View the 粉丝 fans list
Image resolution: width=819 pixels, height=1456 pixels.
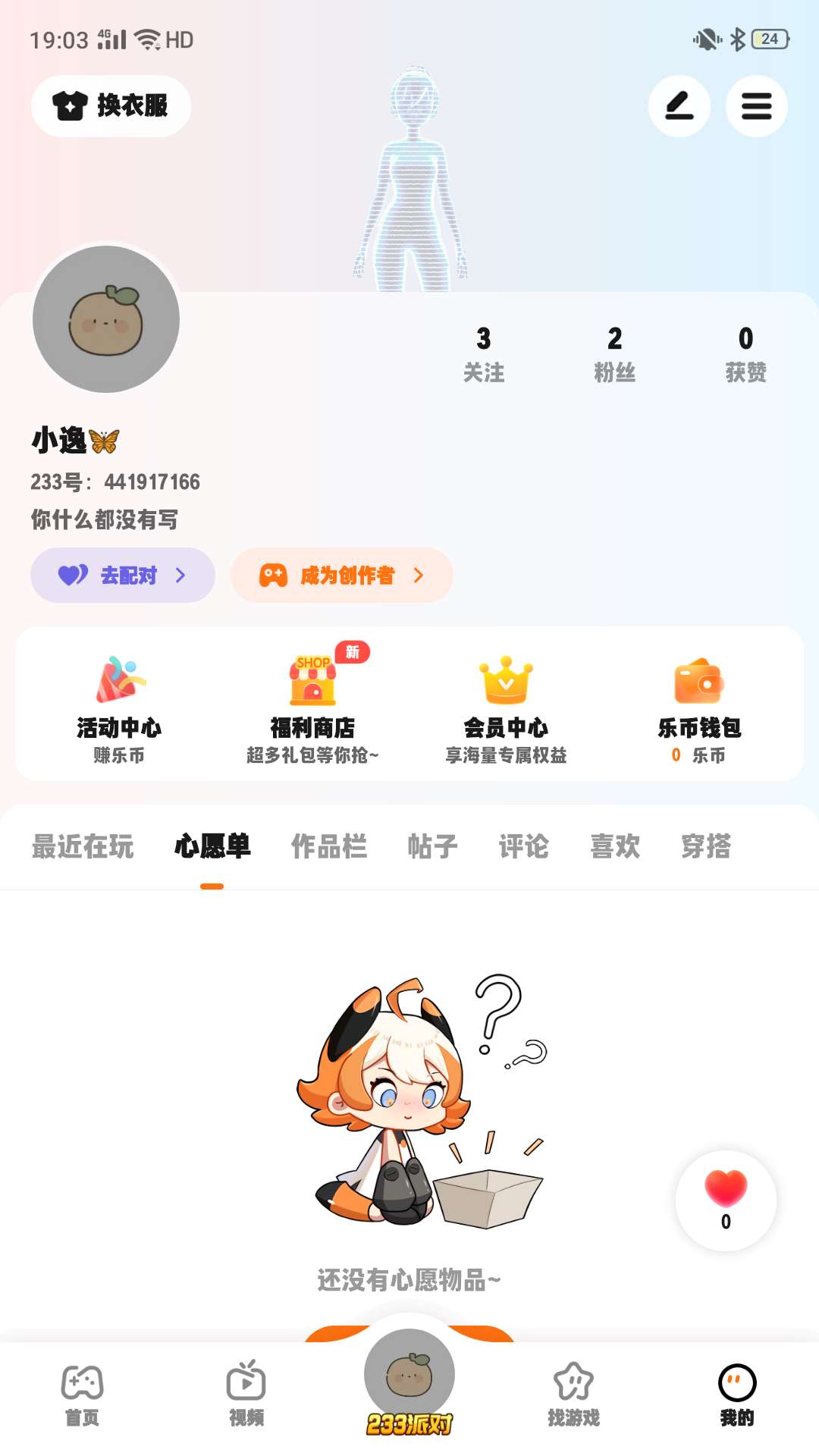[x=614, y=353]
